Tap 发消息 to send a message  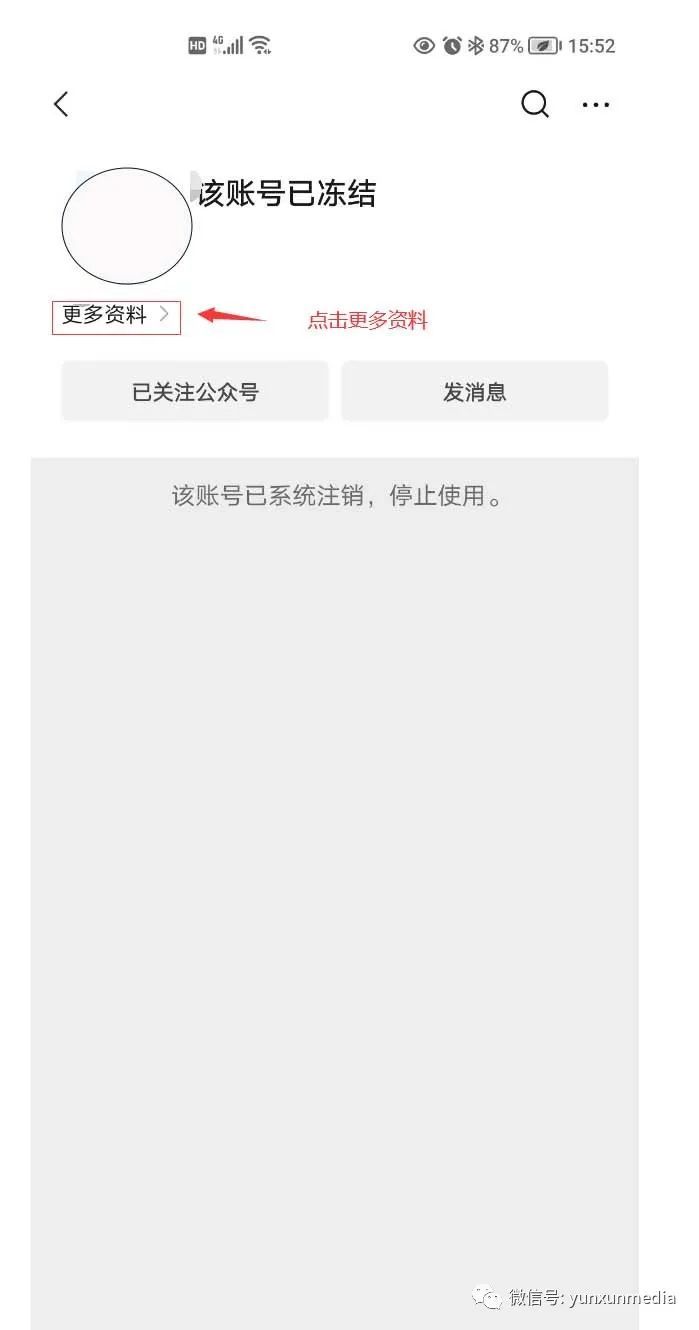475,391
